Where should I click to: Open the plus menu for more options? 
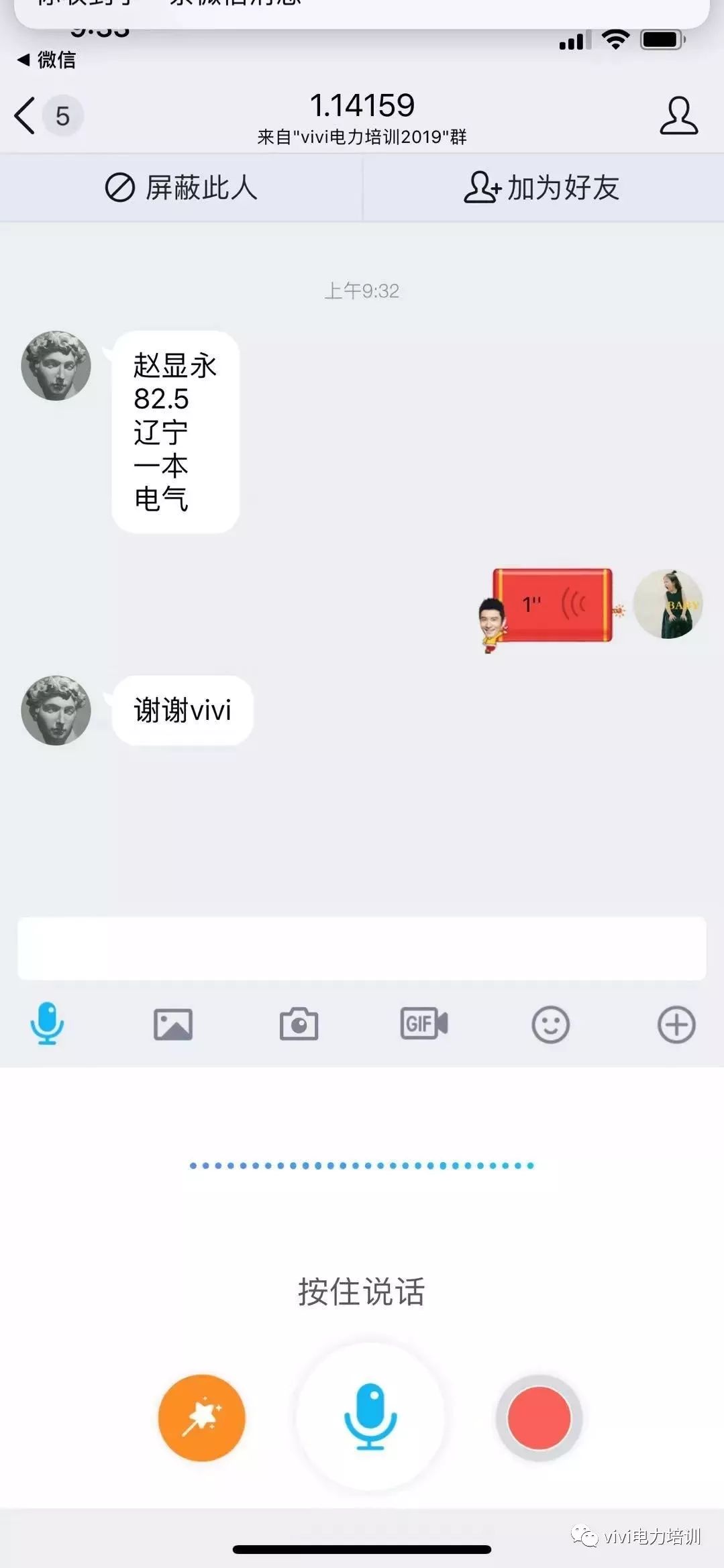[x=676, y=1025]
